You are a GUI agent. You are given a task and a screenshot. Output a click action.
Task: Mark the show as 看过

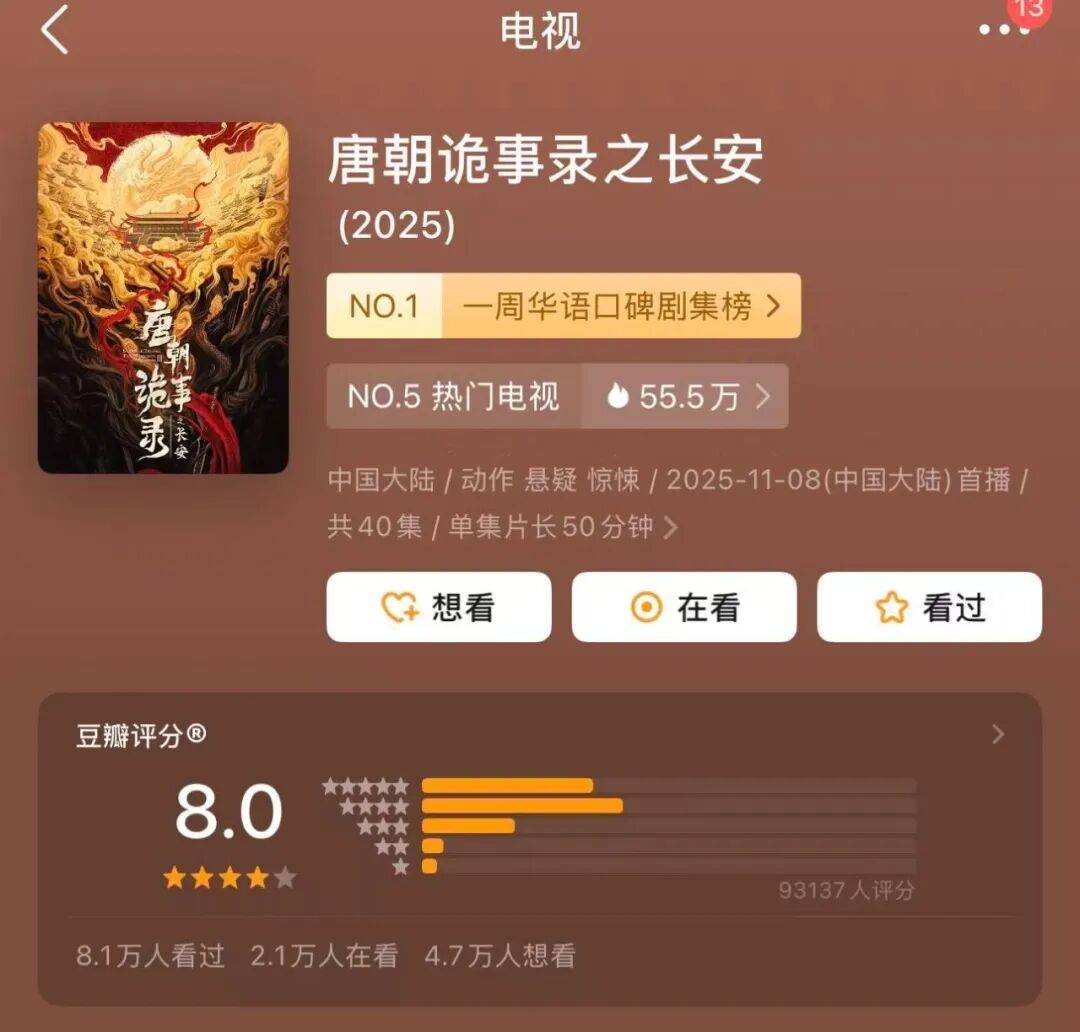point(929,607)
